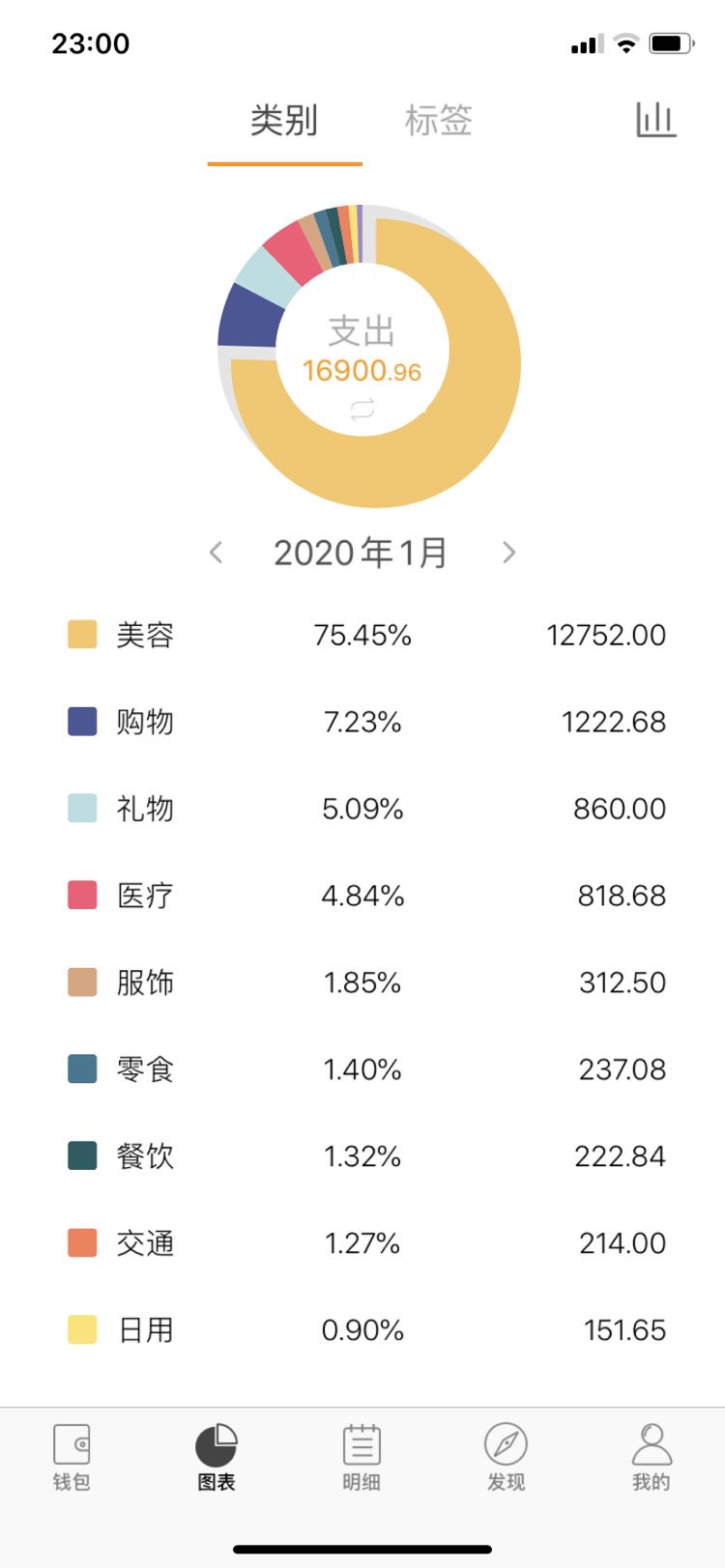This screenshot has height=1568, width=725.
Task: Toggle expense/income via center swap icon
Action: pos(362,410)
